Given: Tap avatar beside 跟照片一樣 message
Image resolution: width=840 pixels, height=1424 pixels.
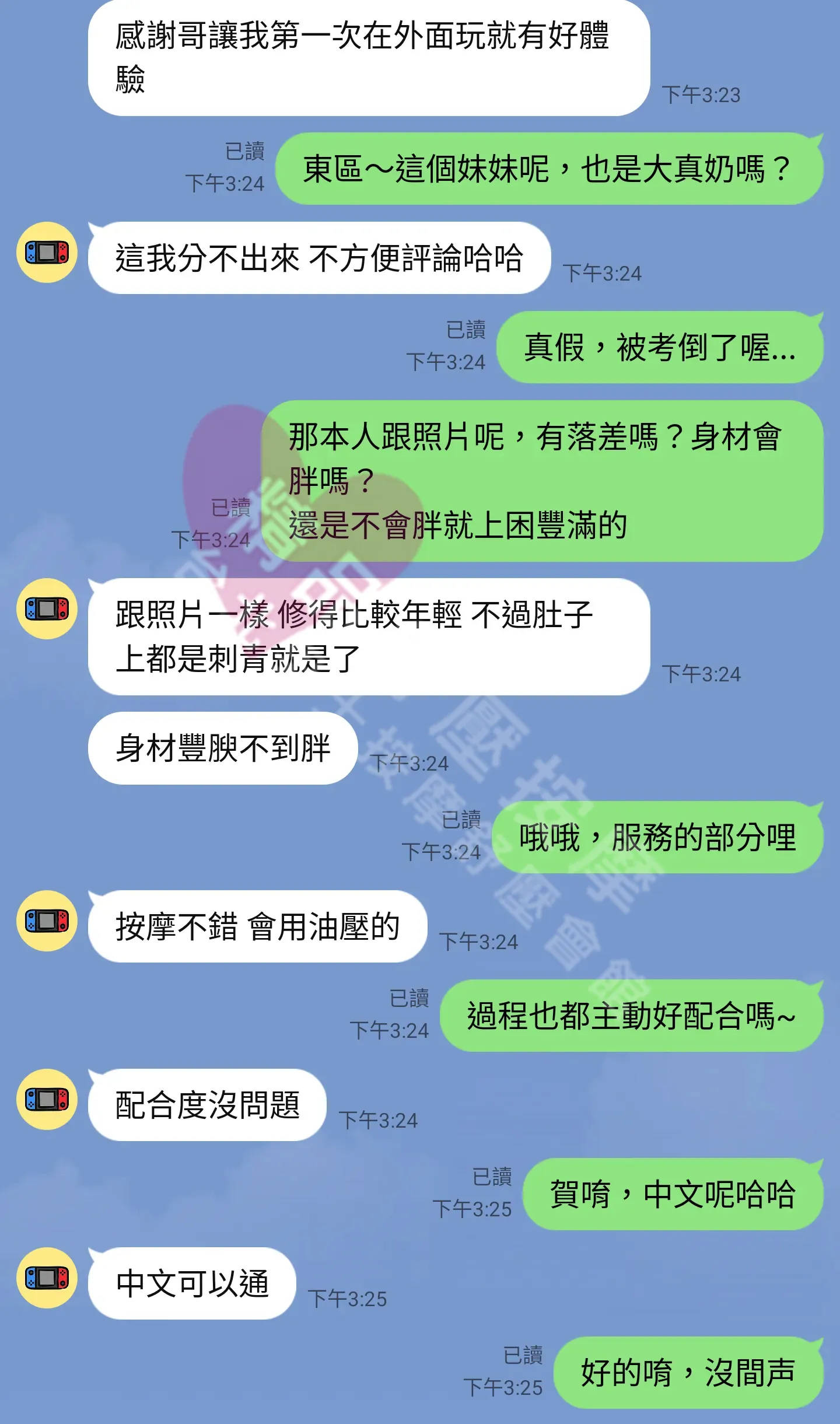Looking at the screenshot, I should coord(47,608).
